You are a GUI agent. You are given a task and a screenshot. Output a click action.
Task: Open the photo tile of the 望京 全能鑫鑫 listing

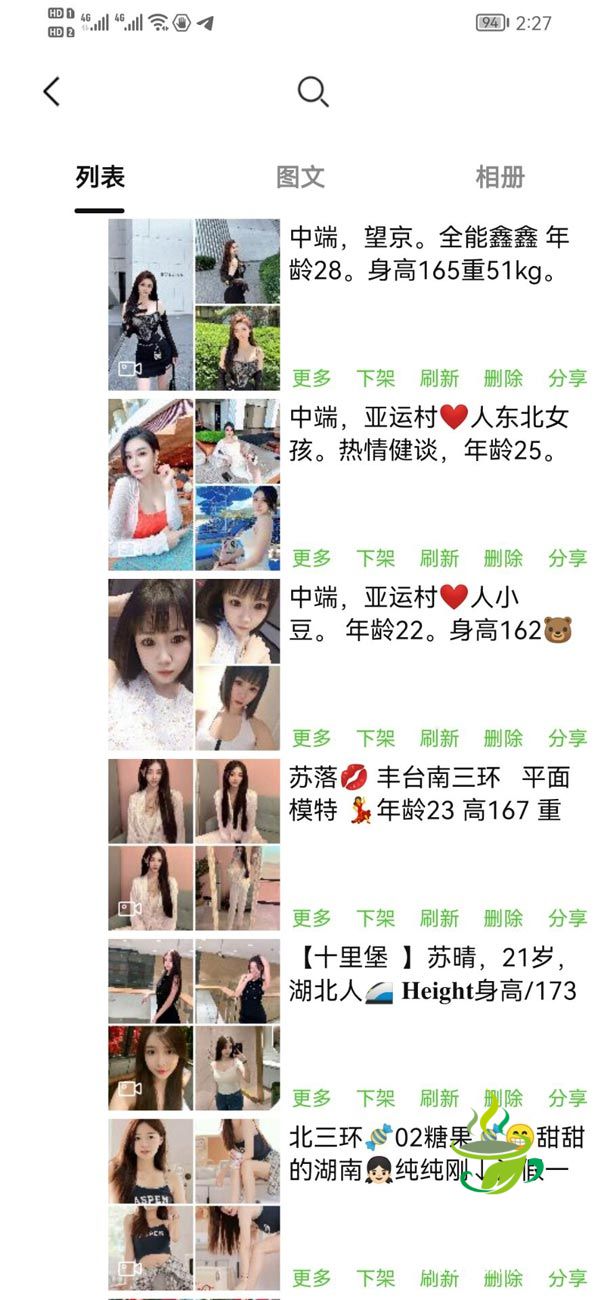(x=194, y=305)
